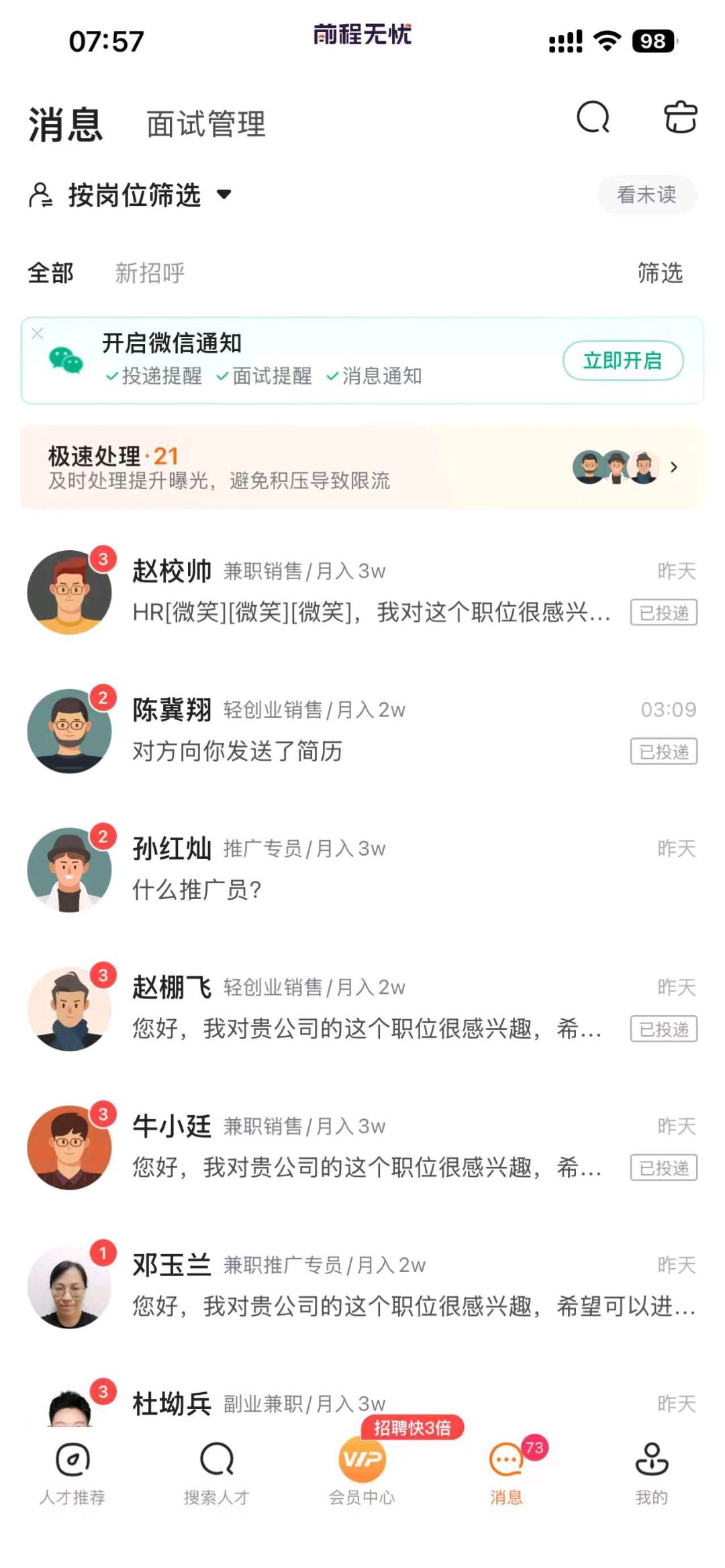Tap the 立即开启 button to enable notifications
This screenshot has height=1568, width=725.
point(623,360)
